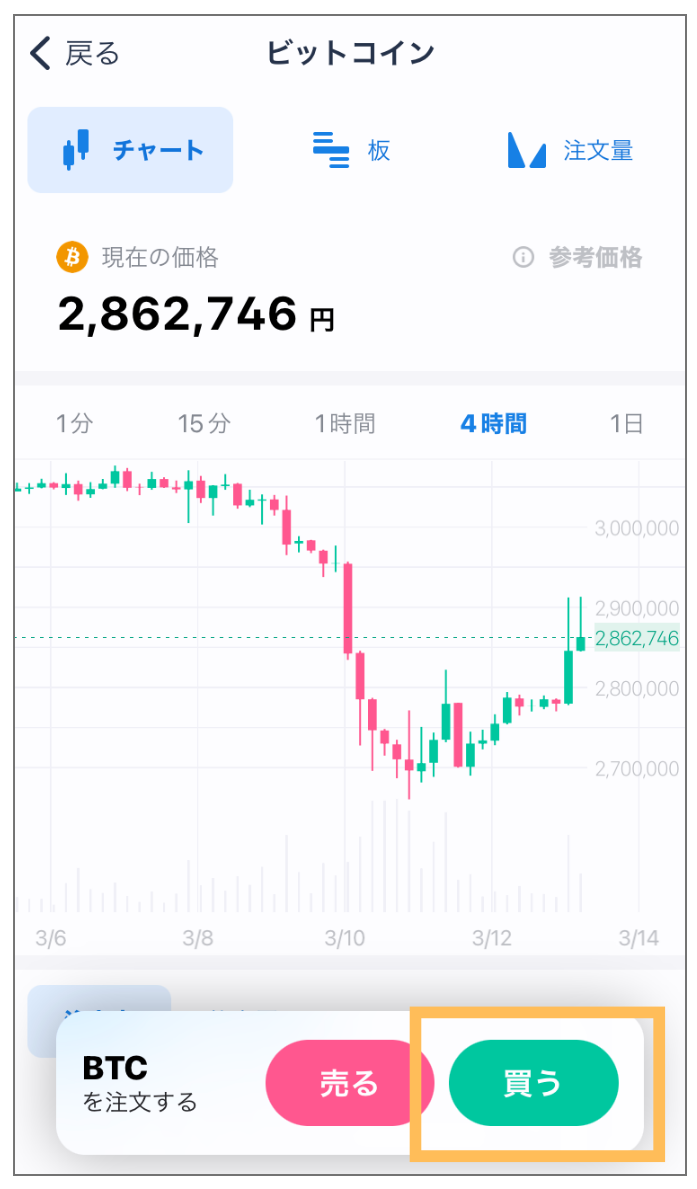Tap 売る to sell BTC
The image size is (697, 1189).
coord(350,1083)
